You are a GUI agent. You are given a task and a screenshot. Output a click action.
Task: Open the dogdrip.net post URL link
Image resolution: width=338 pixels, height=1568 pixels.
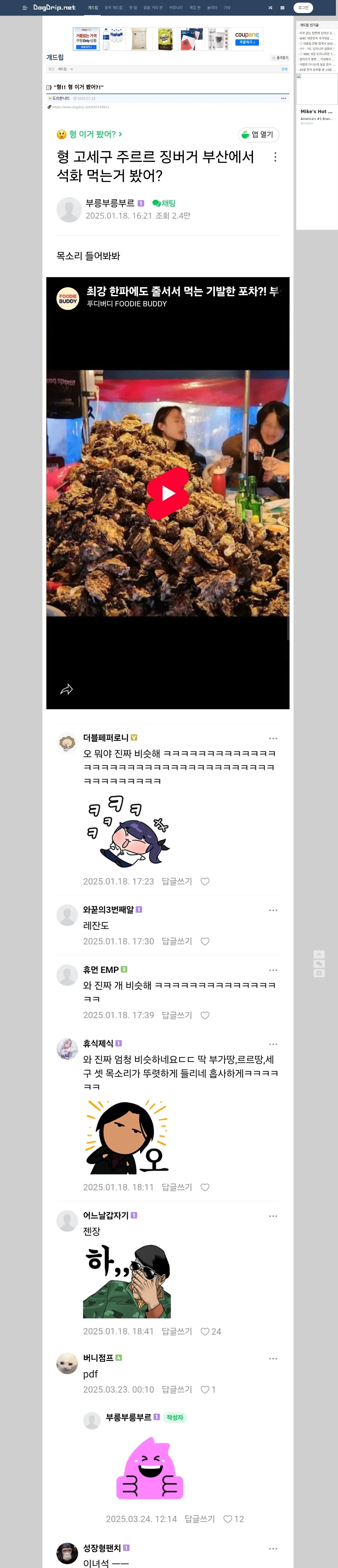coord(80,107)
